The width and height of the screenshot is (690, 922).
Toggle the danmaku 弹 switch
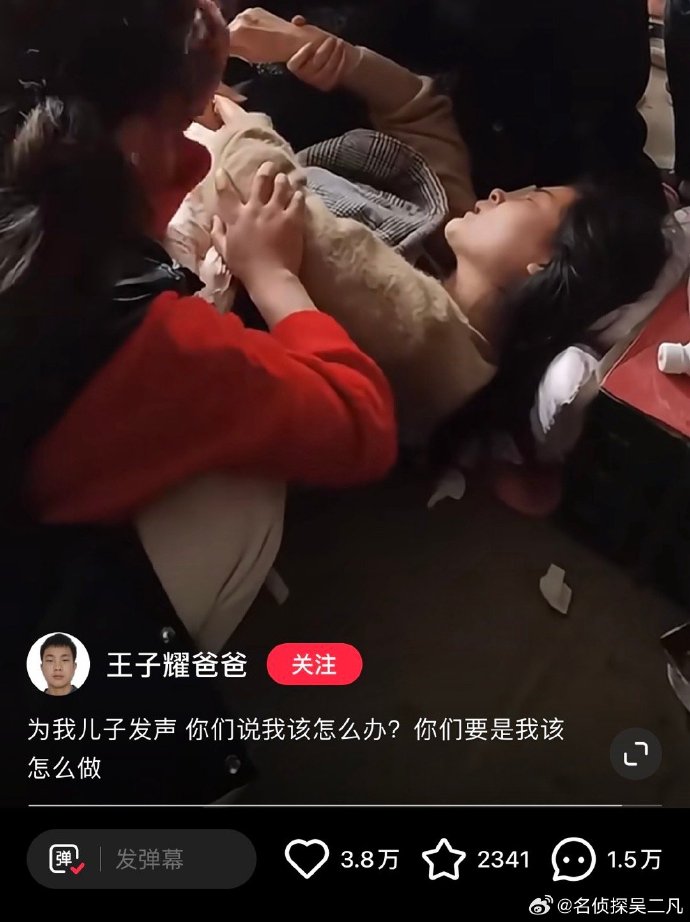[68, 859]
